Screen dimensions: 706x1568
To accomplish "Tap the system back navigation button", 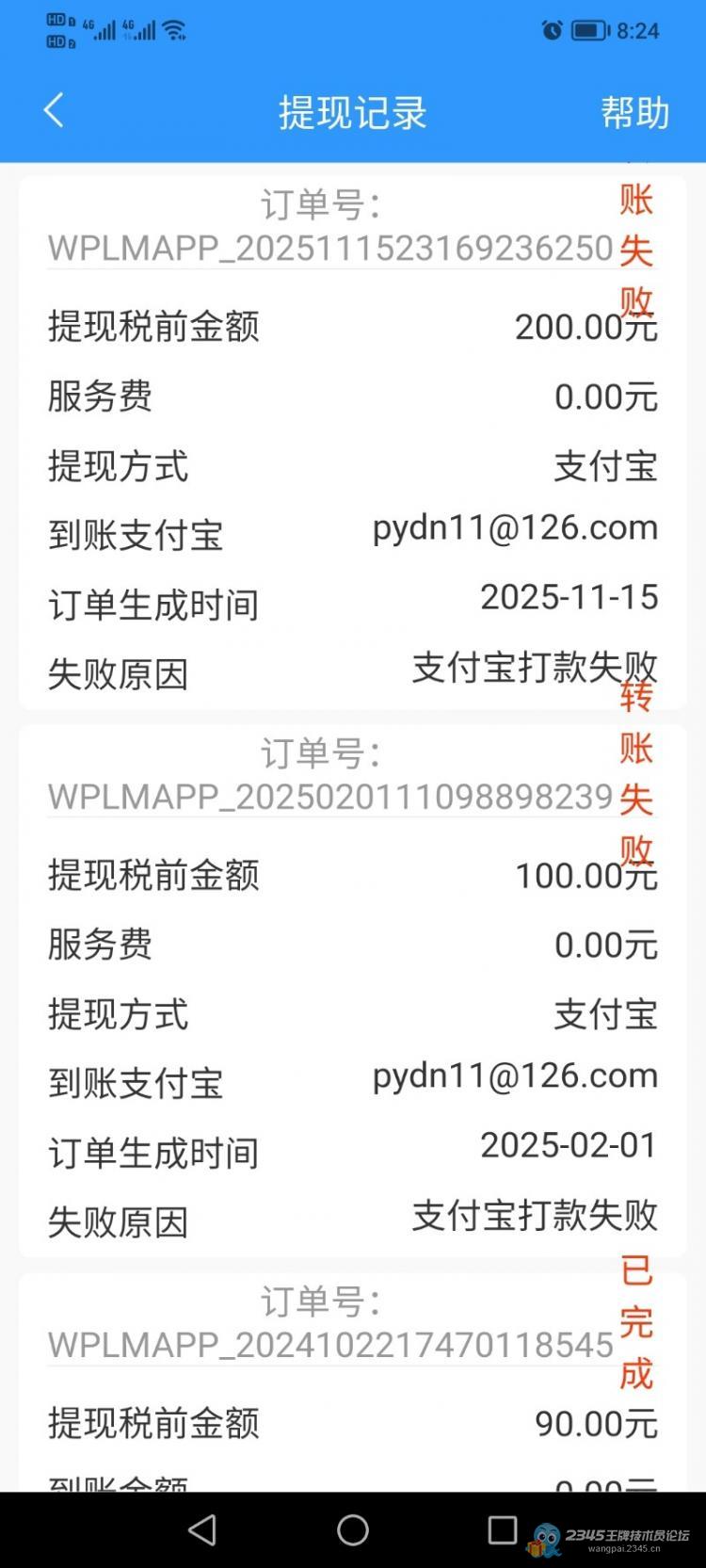I will pyautogui.click(x=202, y=1529).
